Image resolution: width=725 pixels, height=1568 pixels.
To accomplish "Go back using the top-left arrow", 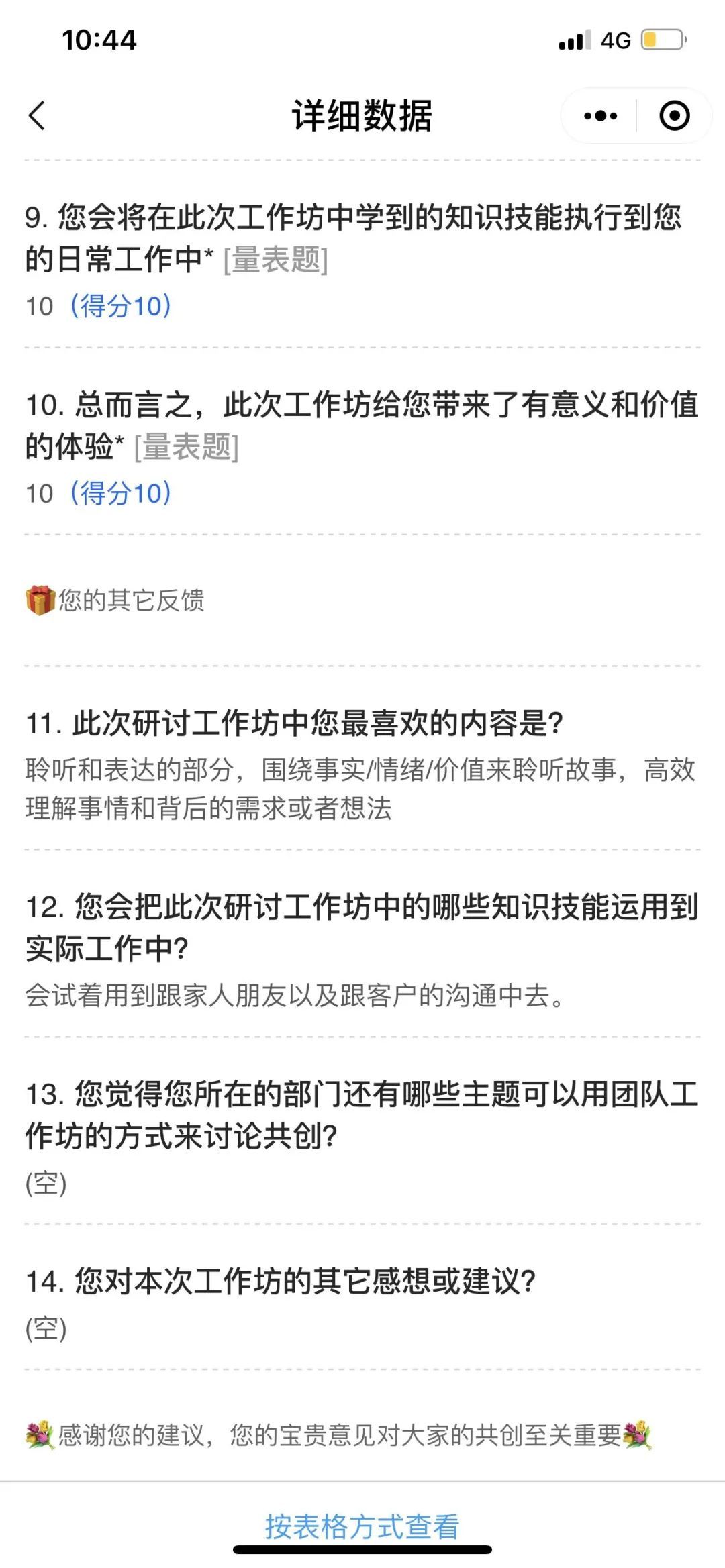I will point(38,115).
